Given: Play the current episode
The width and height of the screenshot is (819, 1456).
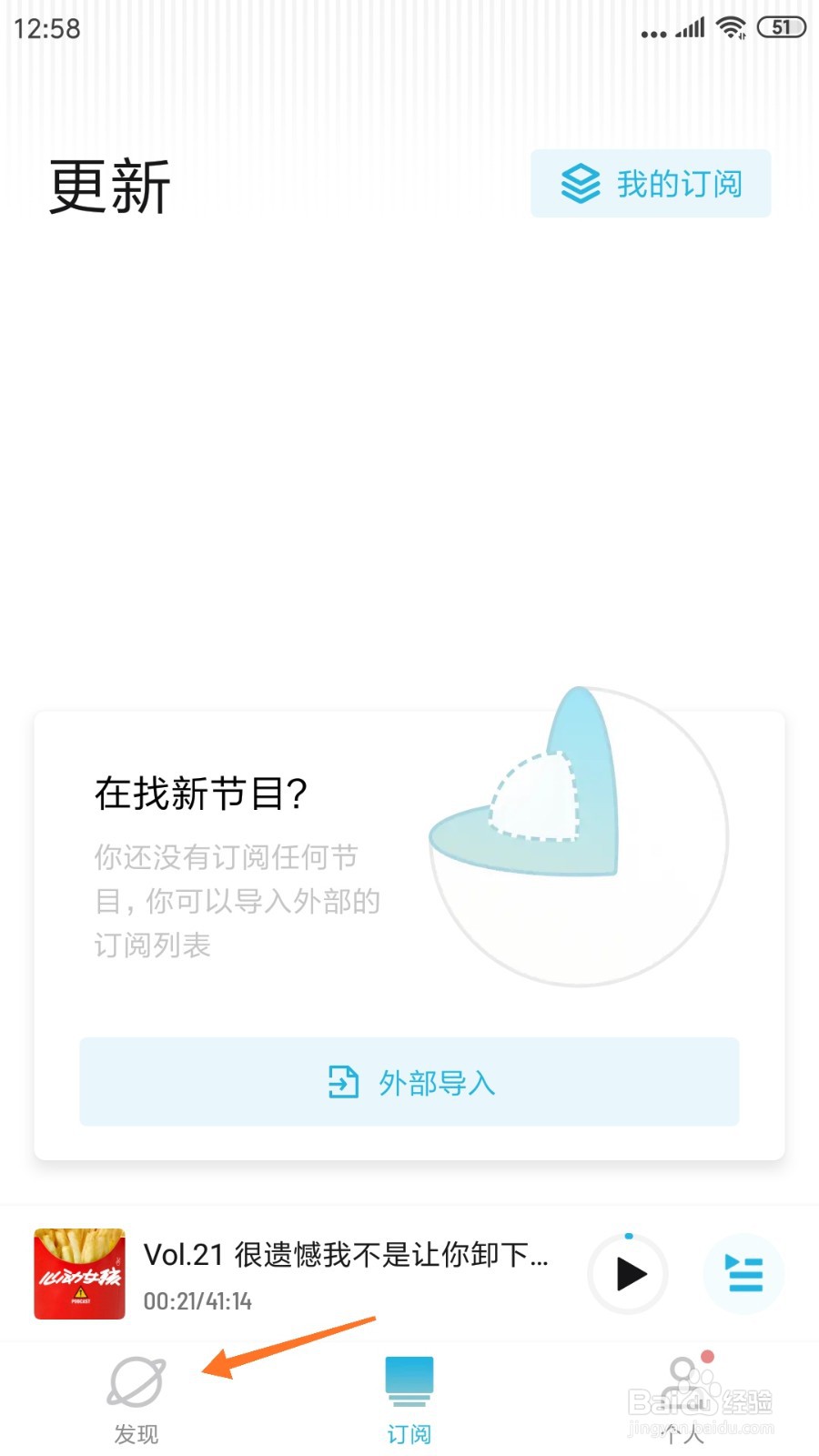Looking at the screenshot, I should pyautogui.click(x=627, y=1275).
